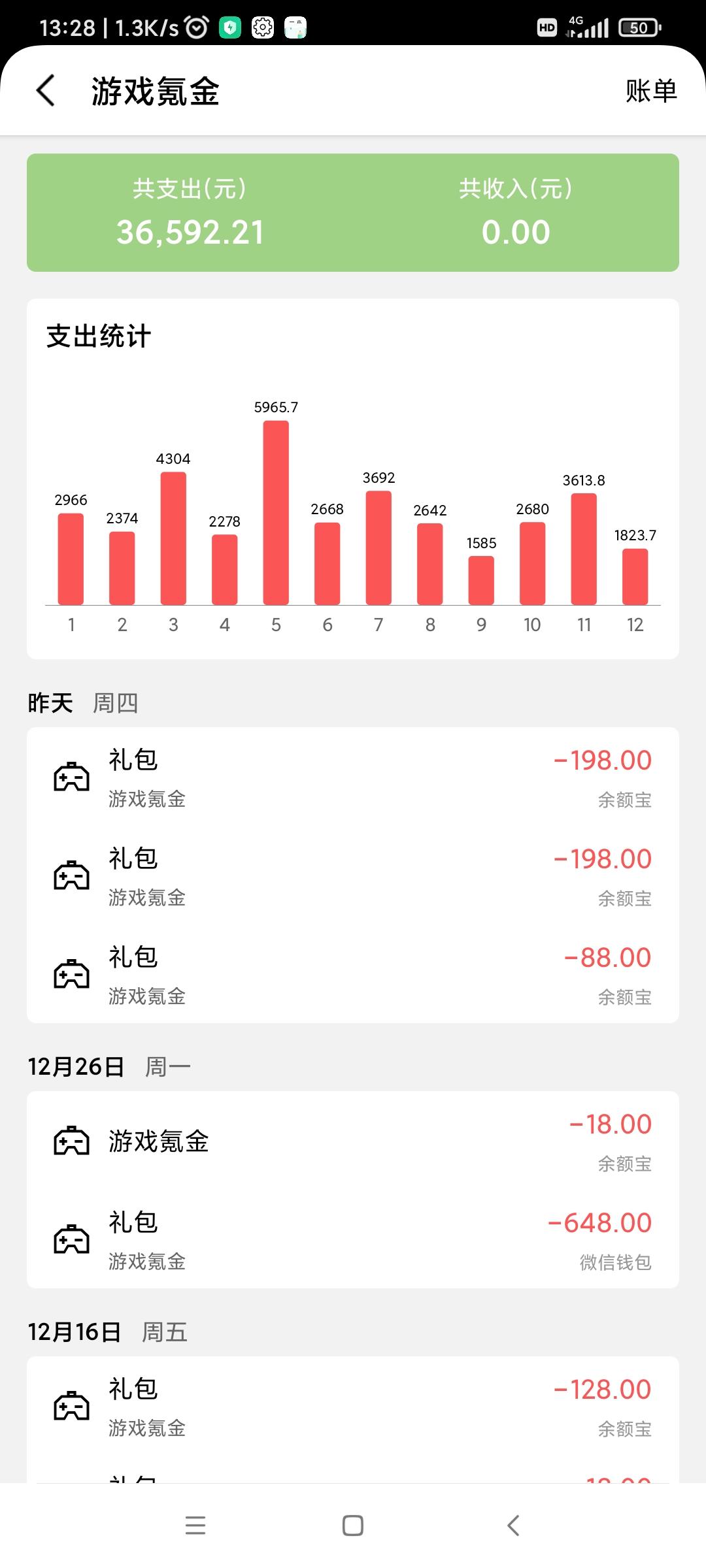Select the month 5 bar in chart
This screenshot has width=706, height=1568.
(x=276, y=512)
